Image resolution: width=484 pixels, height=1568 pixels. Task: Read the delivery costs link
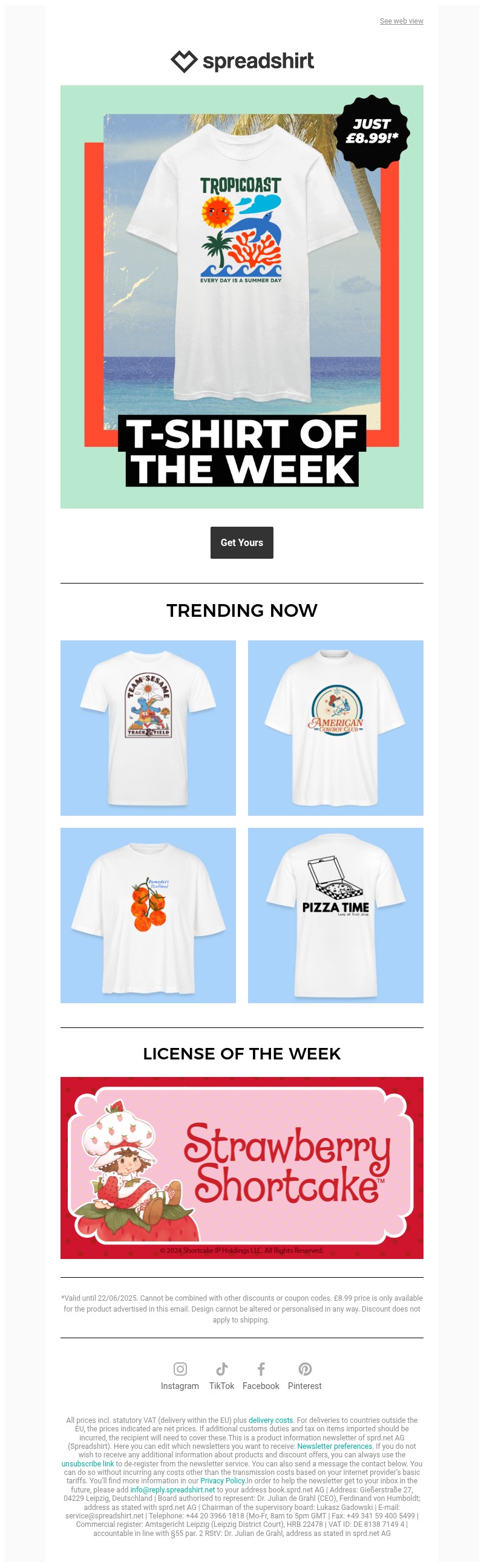270,1420
